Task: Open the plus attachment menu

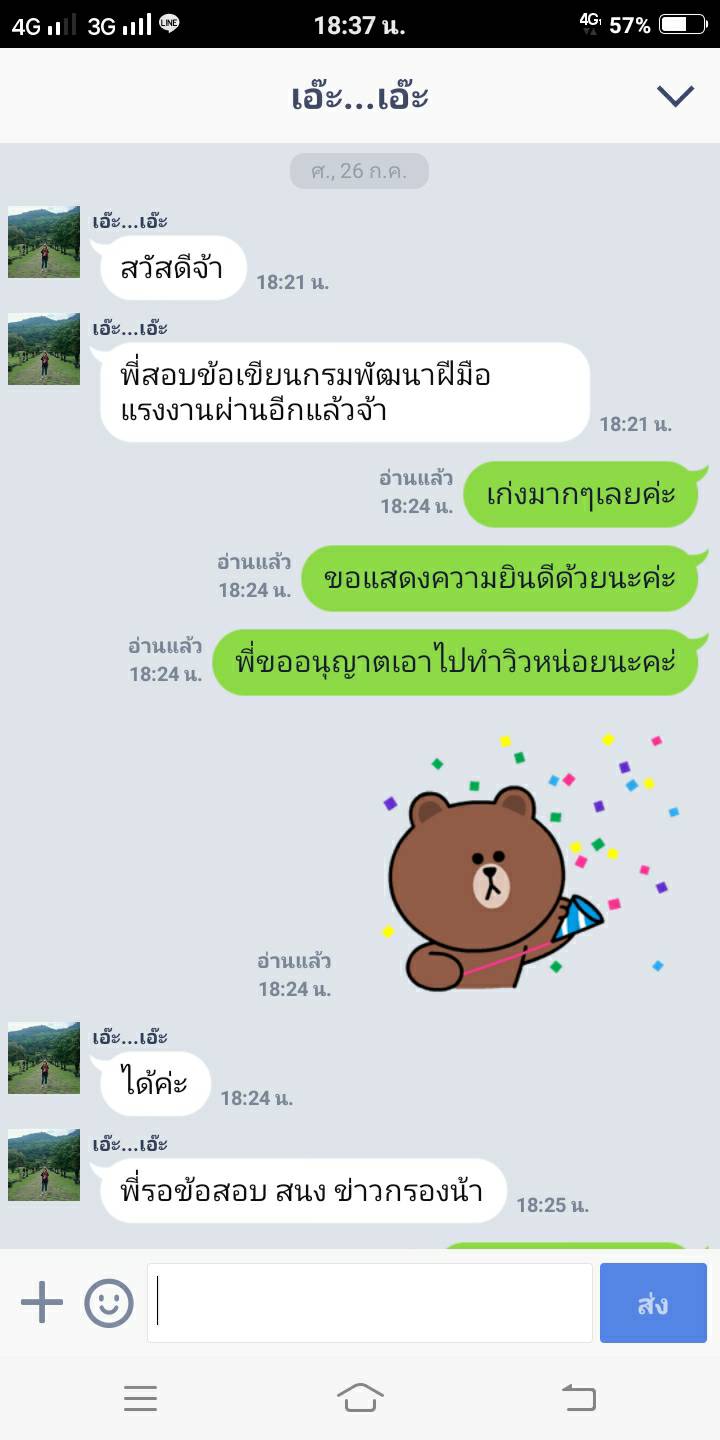Action: [x=42, y=1303]
